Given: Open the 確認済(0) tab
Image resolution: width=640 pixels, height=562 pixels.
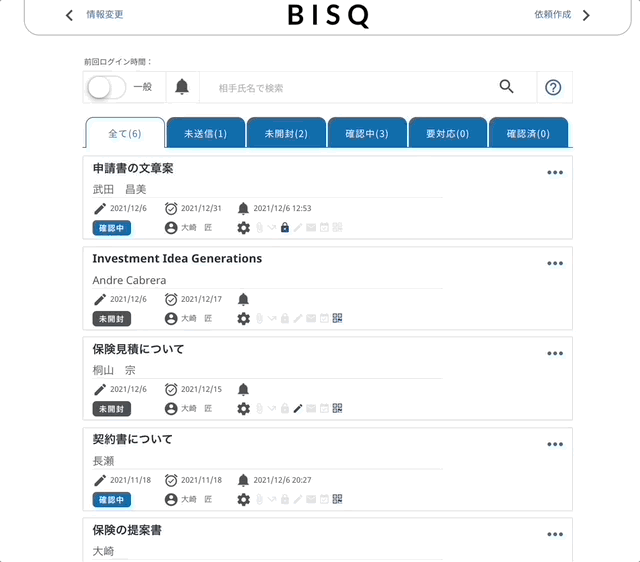Looking at the screenshot, I should point(528,133).
